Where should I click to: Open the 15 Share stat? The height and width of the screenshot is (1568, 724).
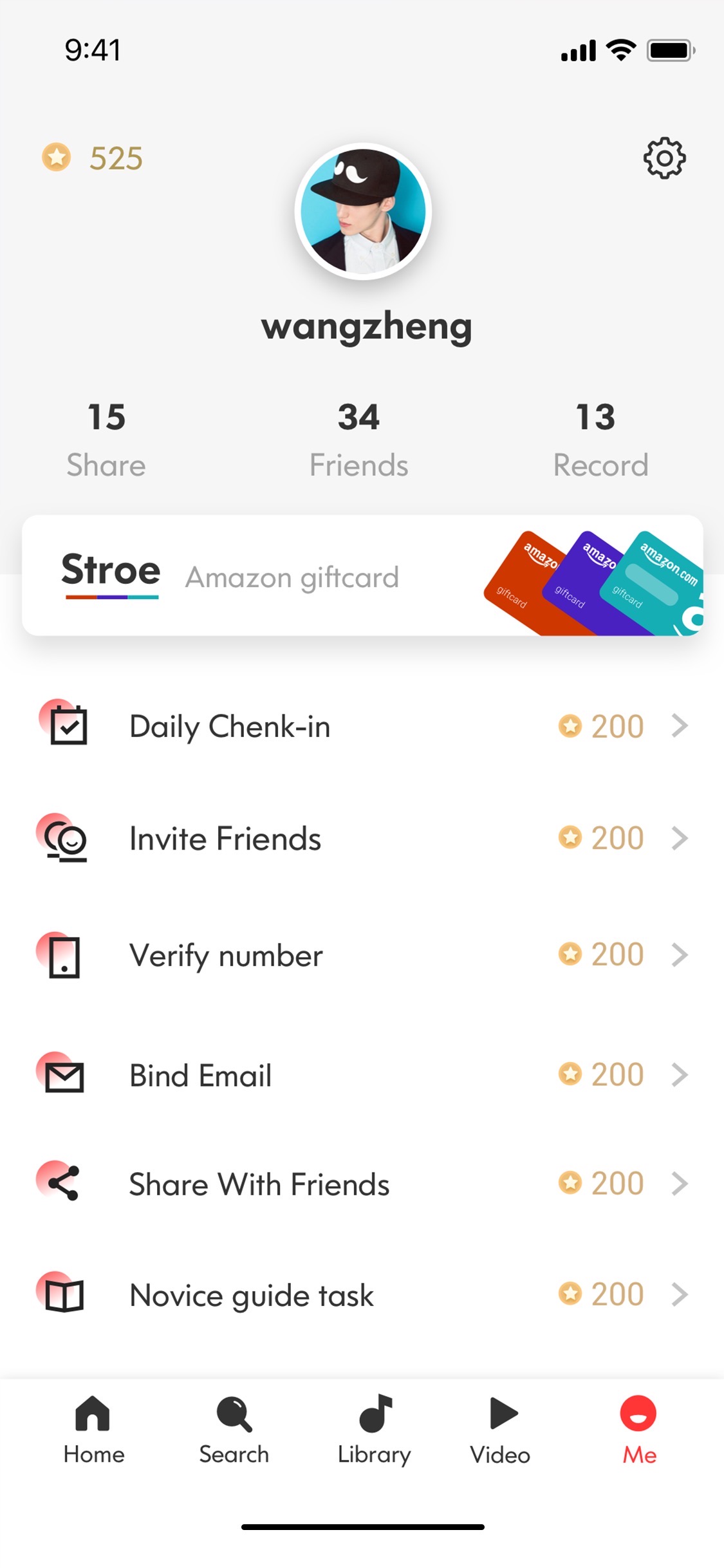coord(106,440)
